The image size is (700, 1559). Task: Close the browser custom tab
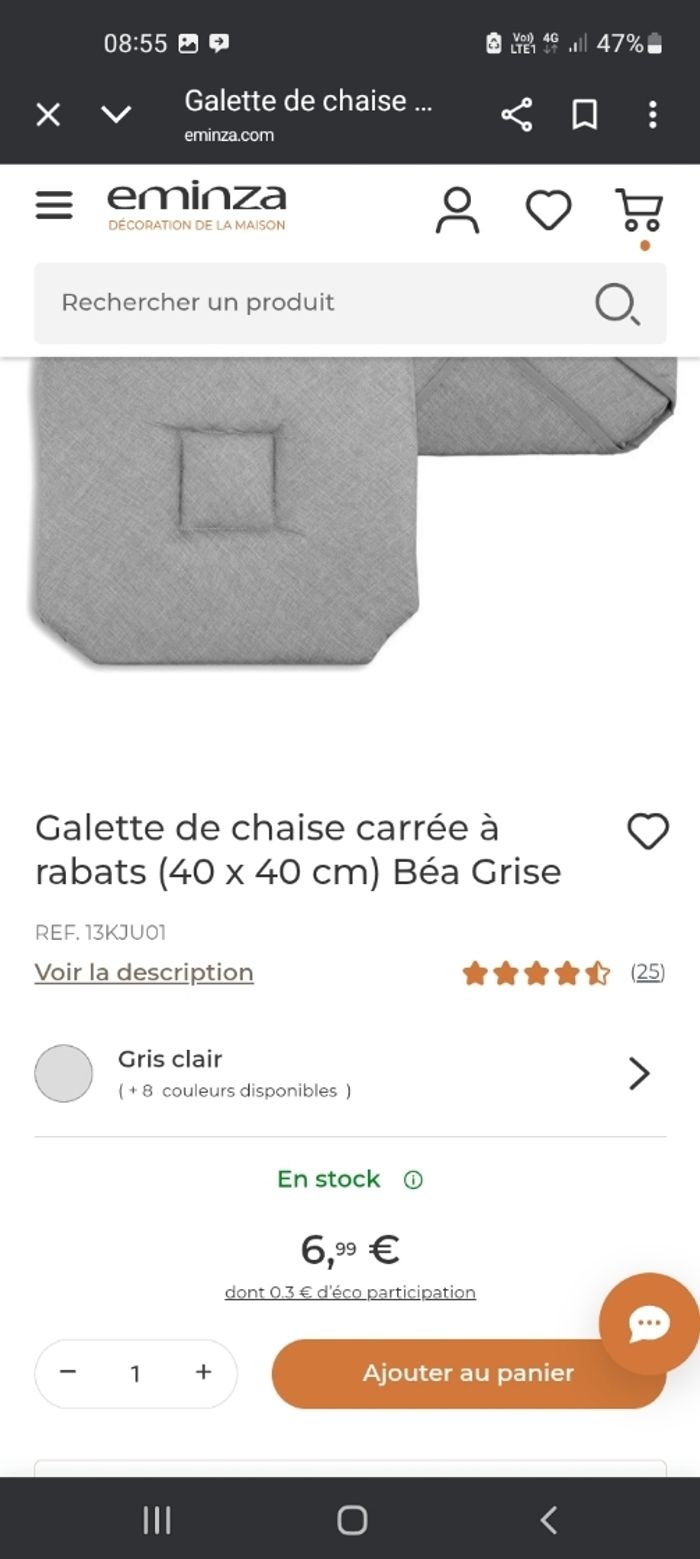[48, 115]
